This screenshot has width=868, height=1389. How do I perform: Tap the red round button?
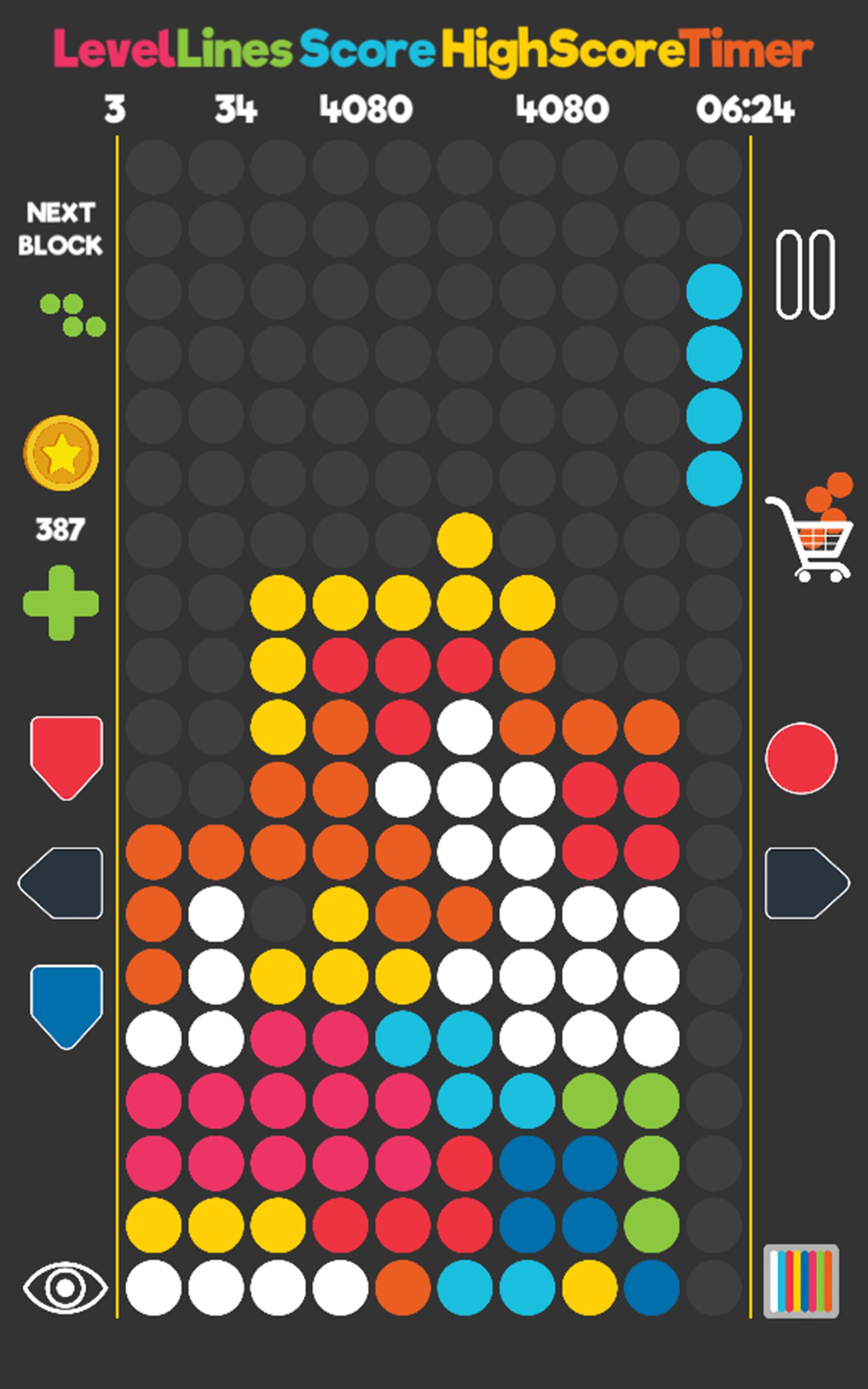click(x=801, y=758)
